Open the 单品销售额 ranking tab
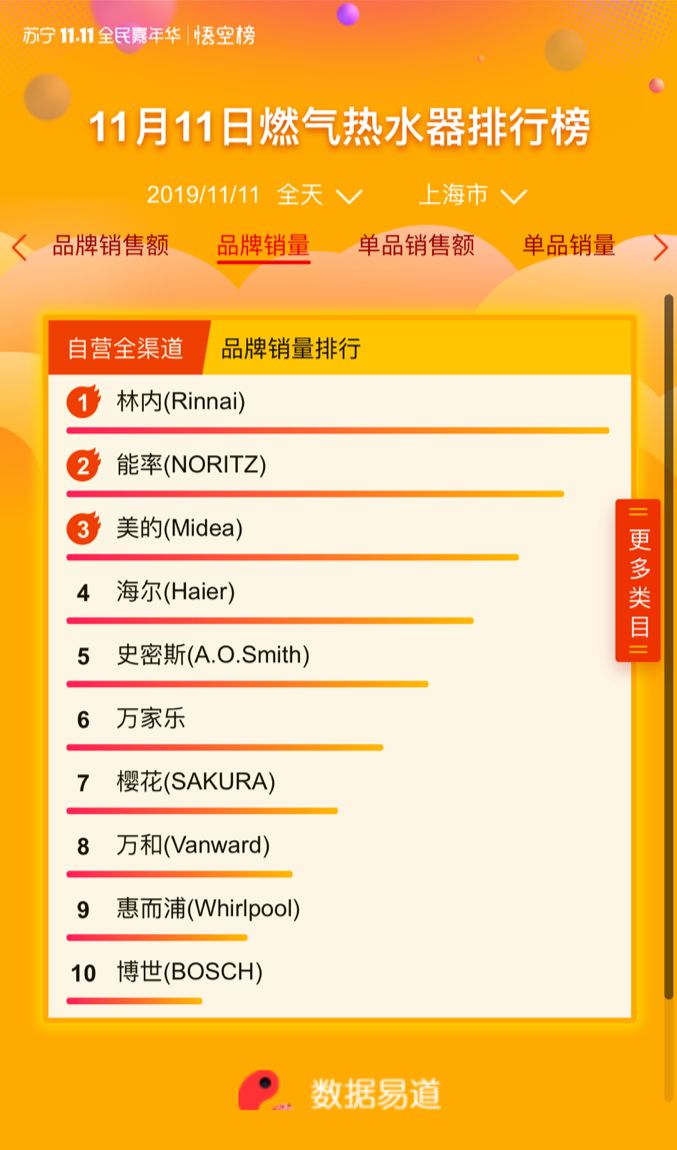 tap(416, 246)
